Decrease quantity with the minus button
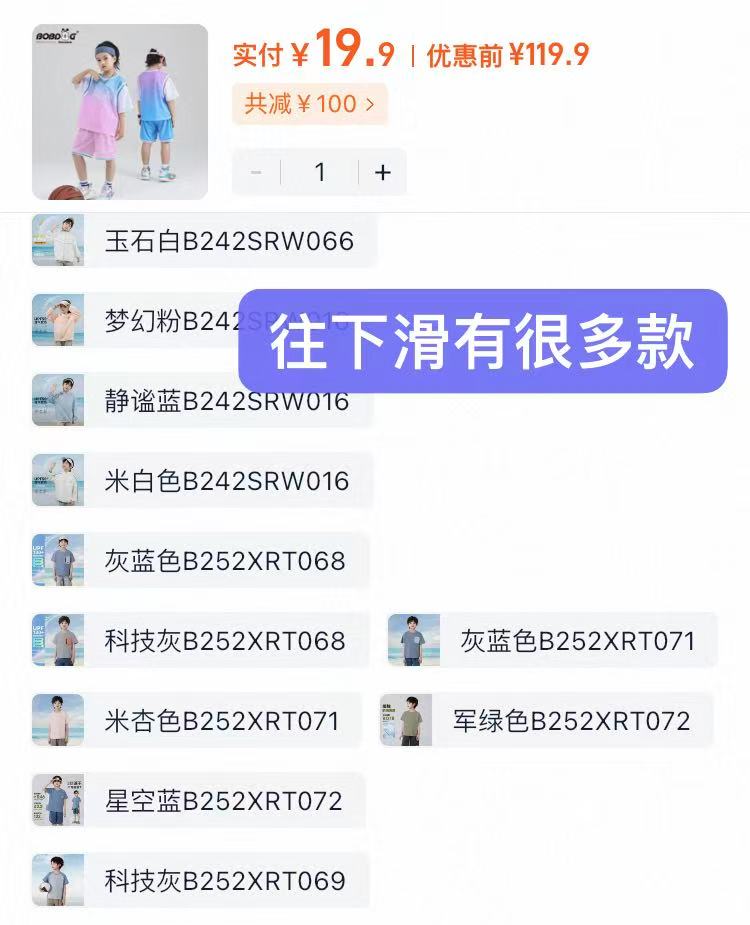 257,172
